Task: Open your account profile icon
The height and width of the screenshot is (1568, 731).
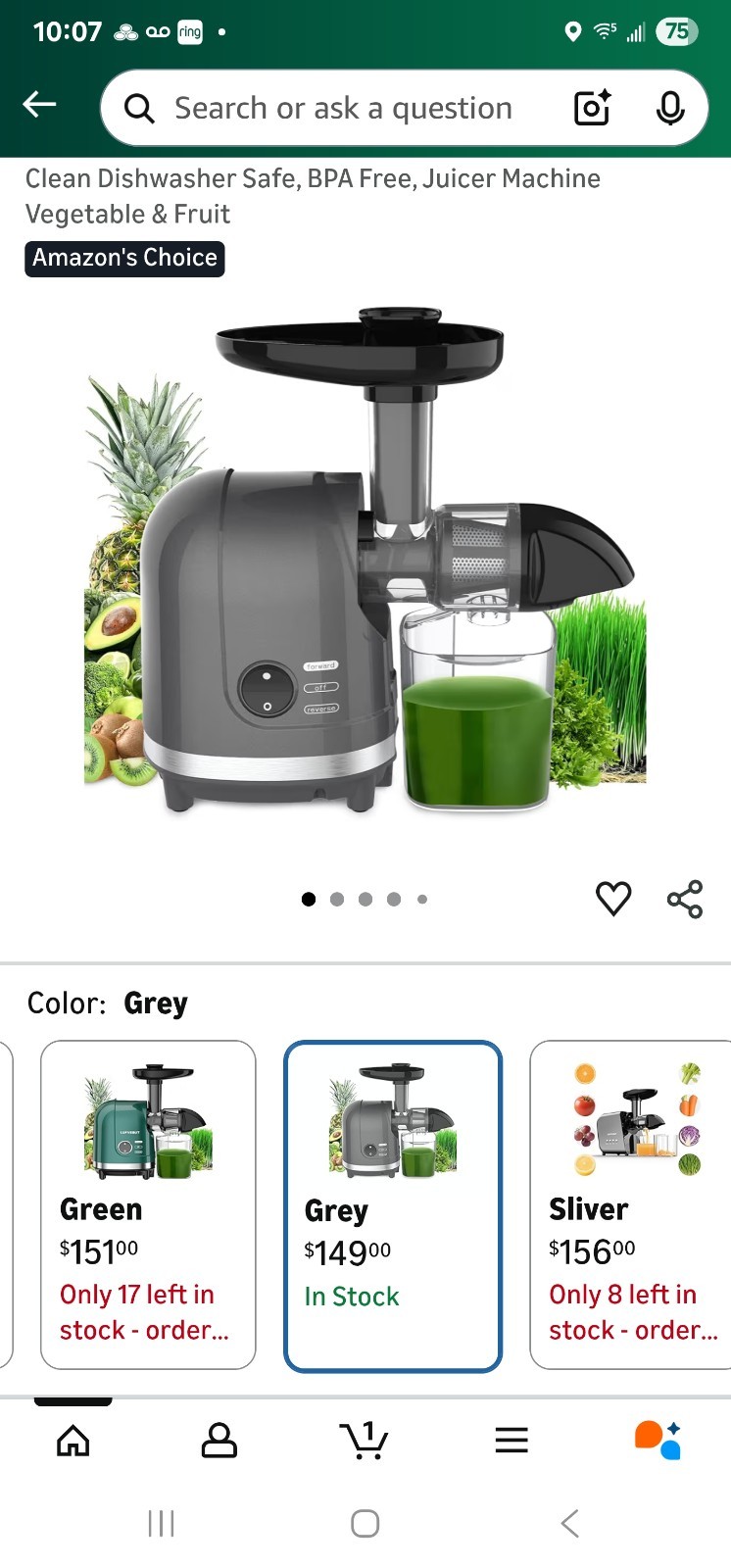Action: click(219, 1441)
